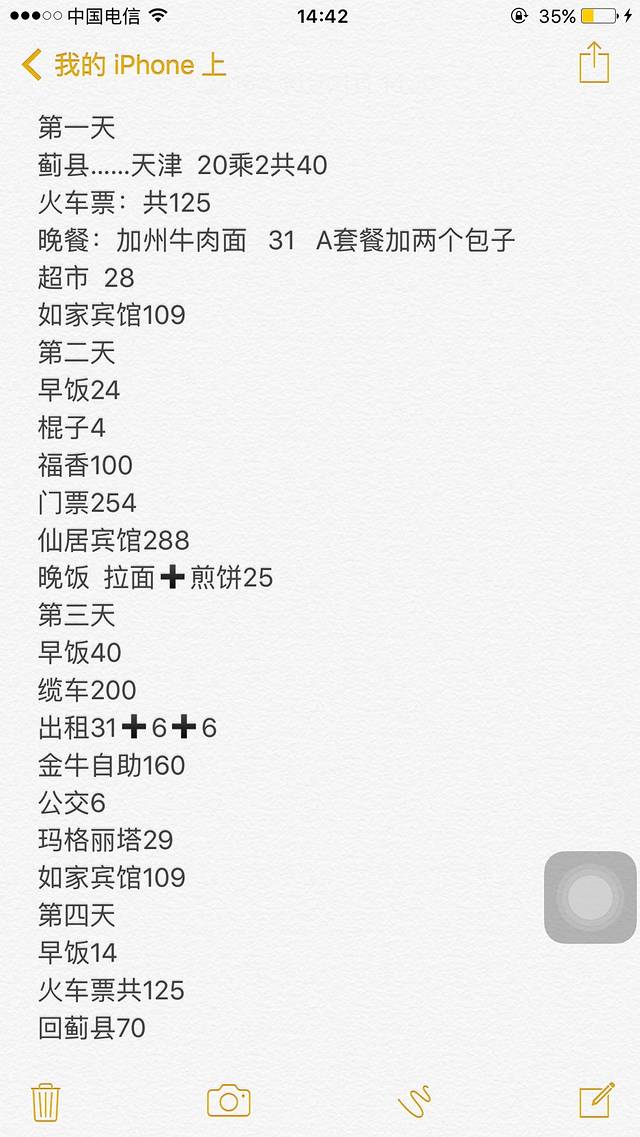Delete this note with the trash icon

[x=45, y=1101]
